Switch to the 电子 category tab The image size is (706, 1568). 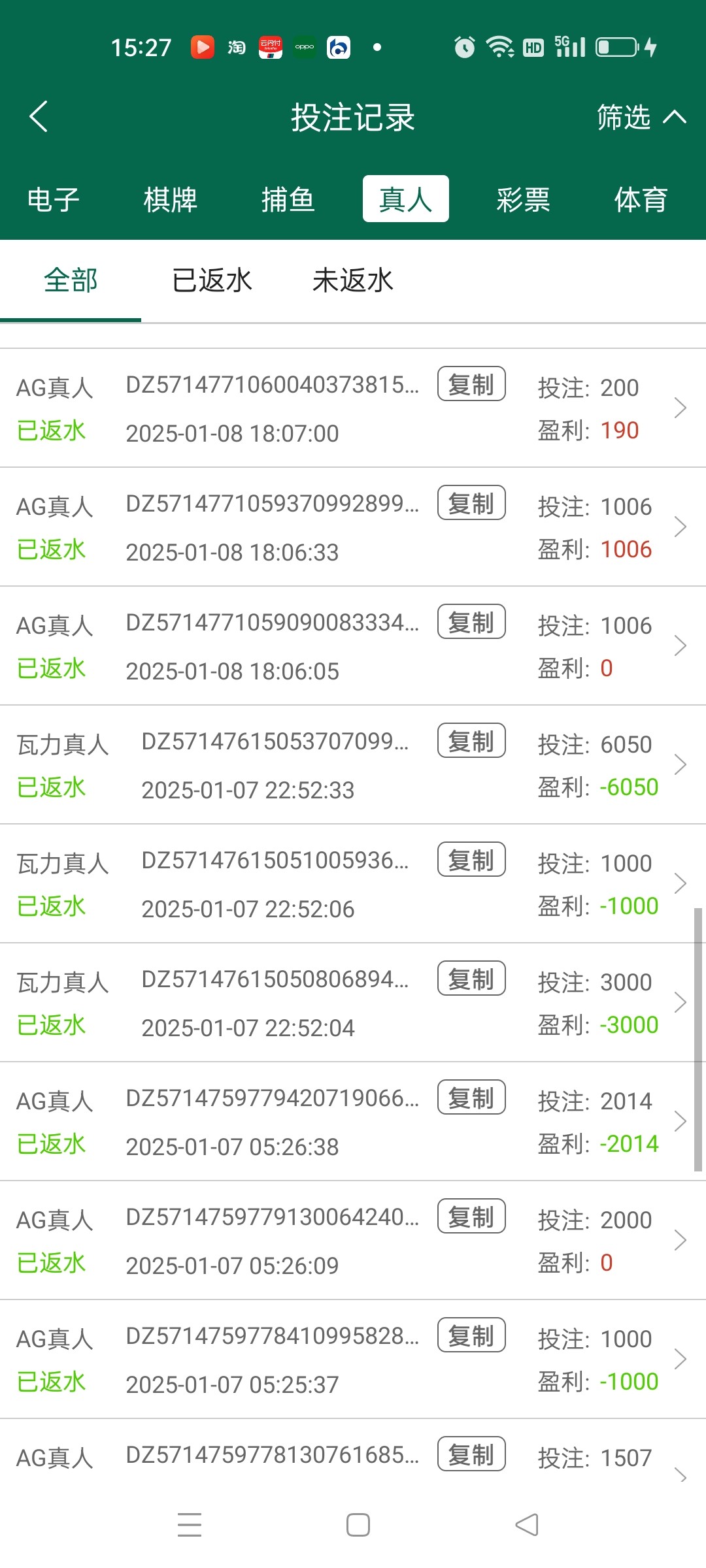click(53, 199)
